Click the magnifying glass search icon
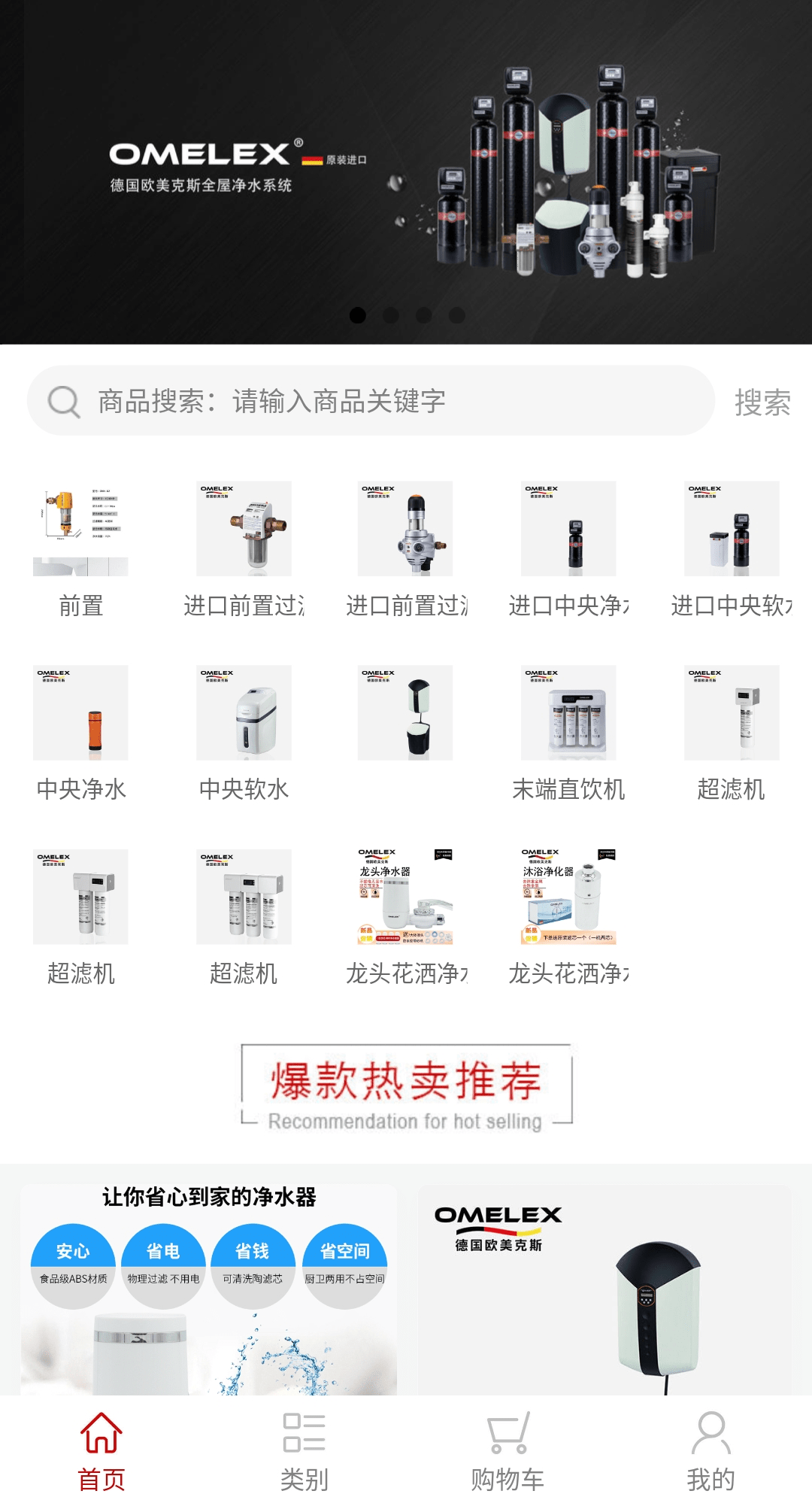The height and width of the screenshot is (1497, 812). tap(66, 402)
